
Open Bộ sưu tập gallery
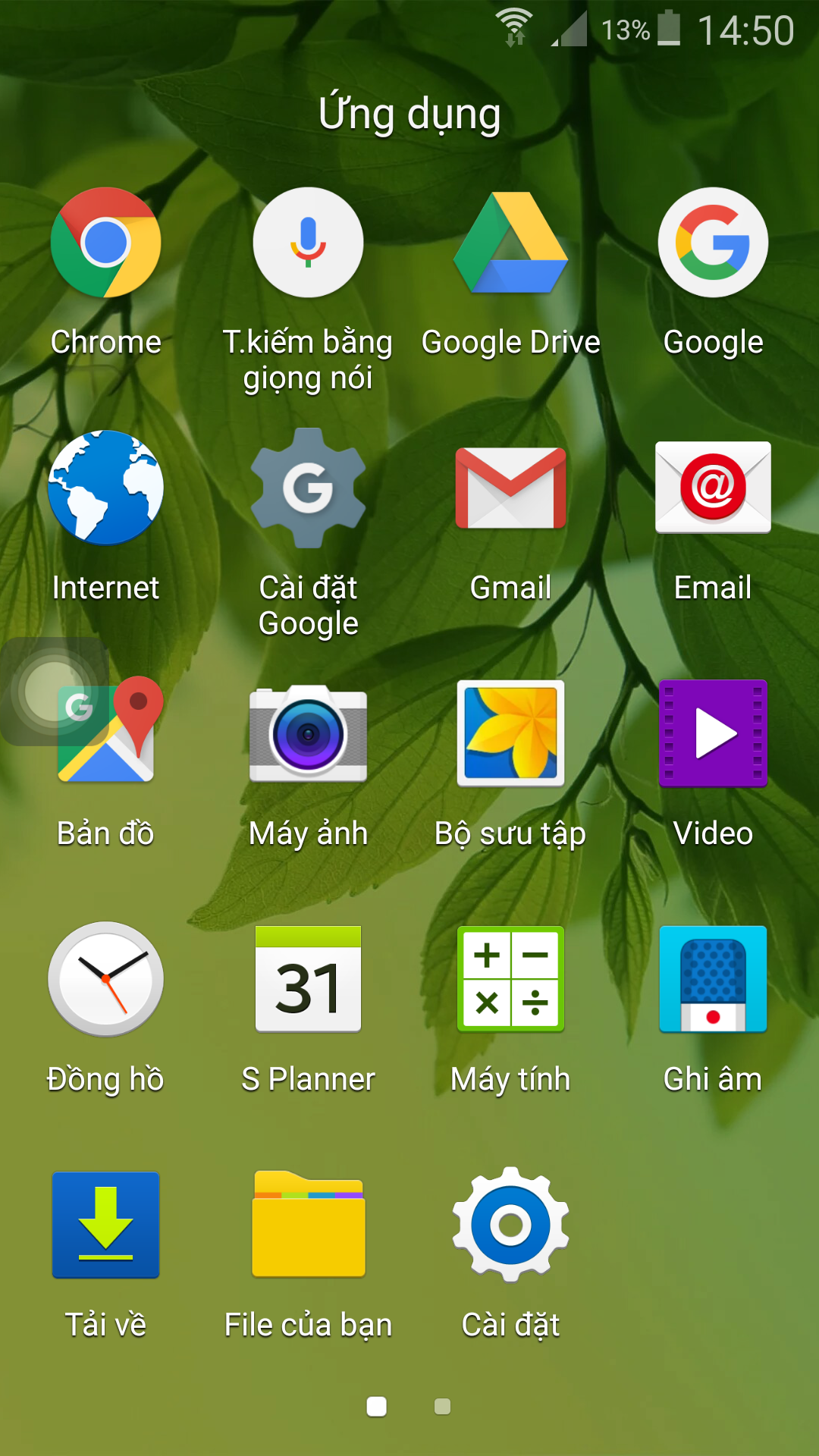coord(510,733)
